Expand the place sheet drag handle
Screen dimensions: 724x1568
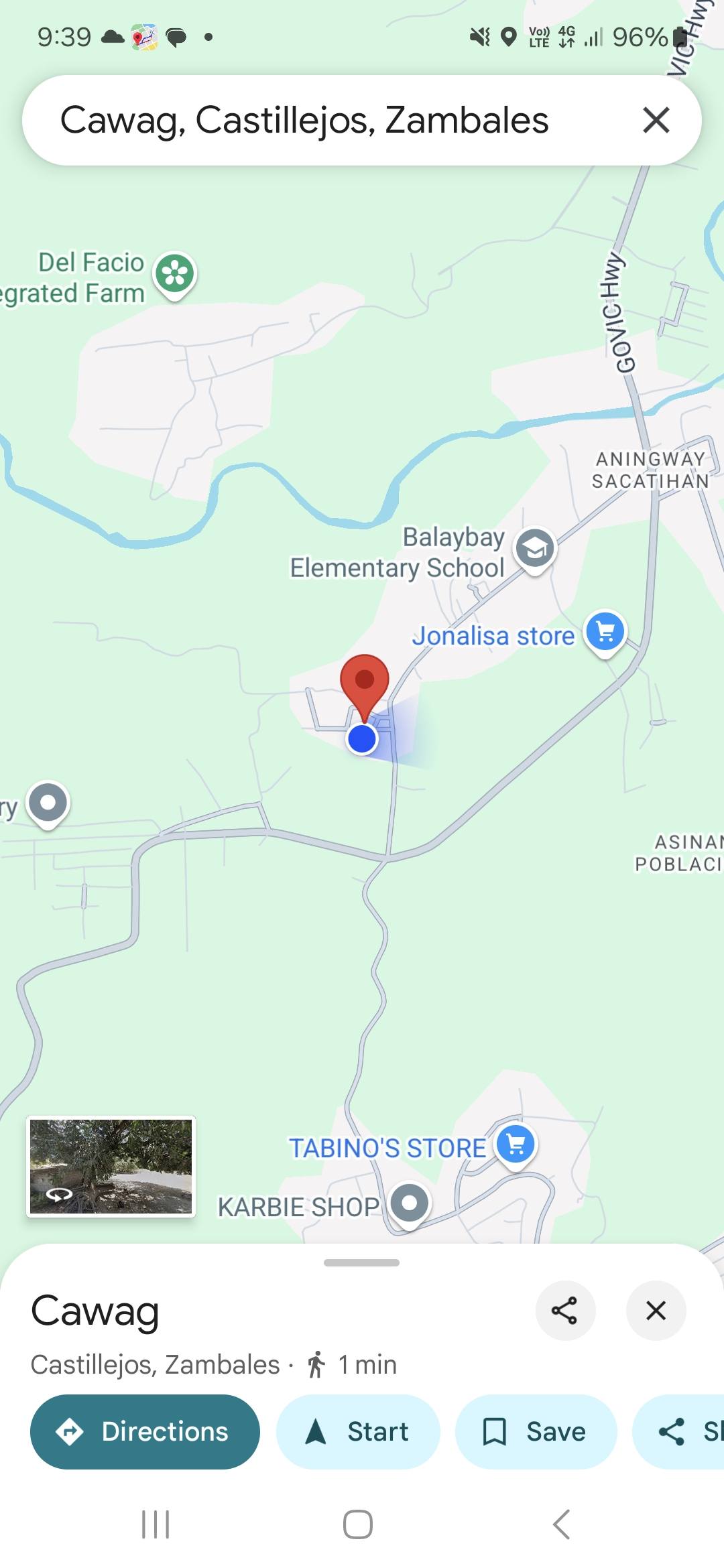coord(362,1262)
